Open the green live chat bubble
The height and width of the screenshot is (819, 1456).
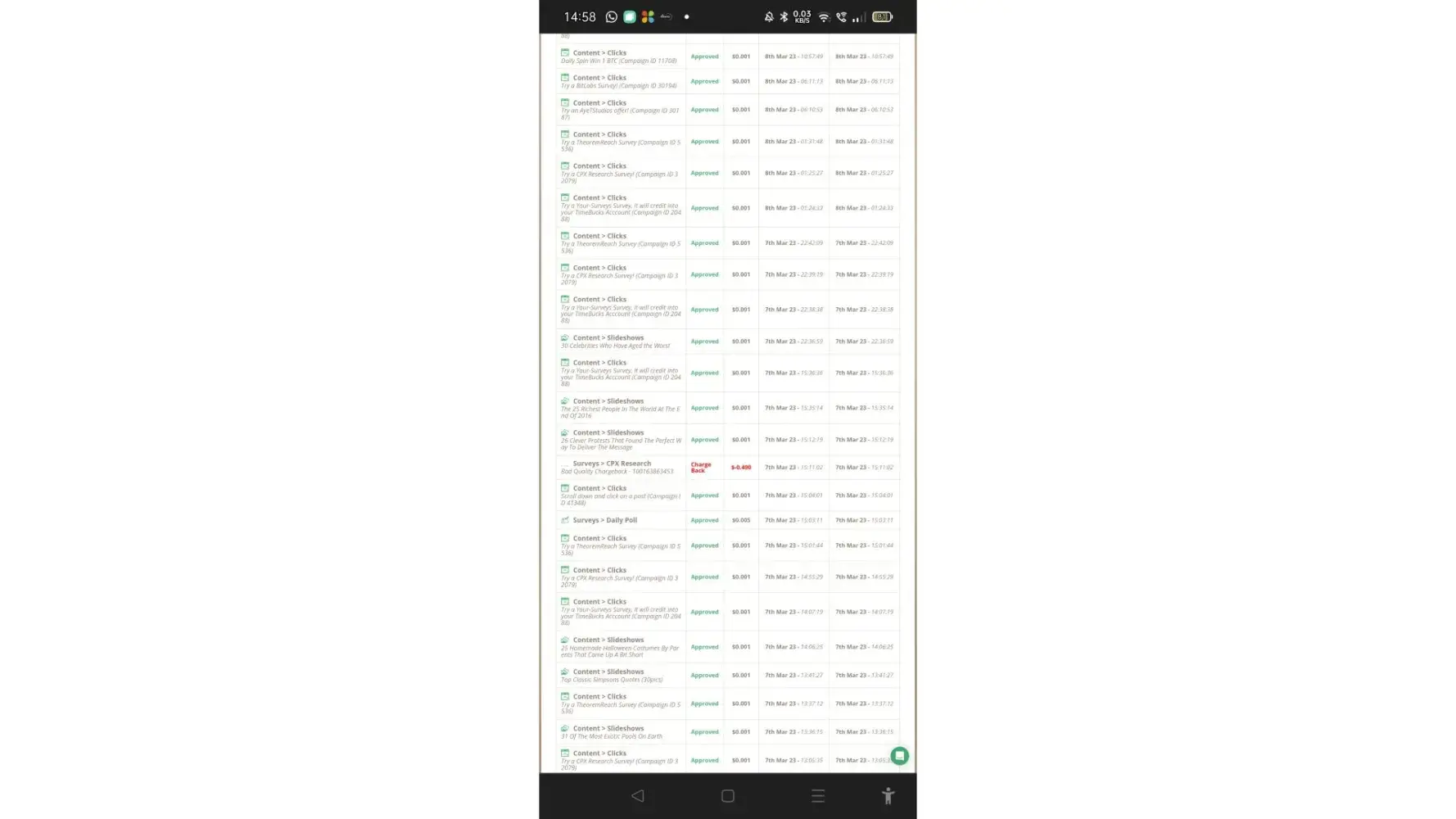click(x=899, y=755)
